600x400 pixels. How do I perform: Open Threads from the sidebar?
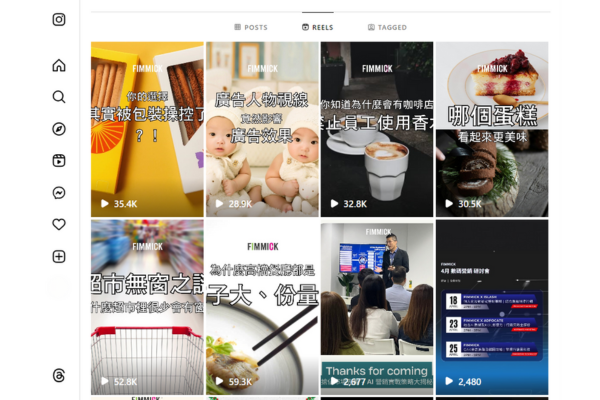pyautogui.click(x=59, y=376)
